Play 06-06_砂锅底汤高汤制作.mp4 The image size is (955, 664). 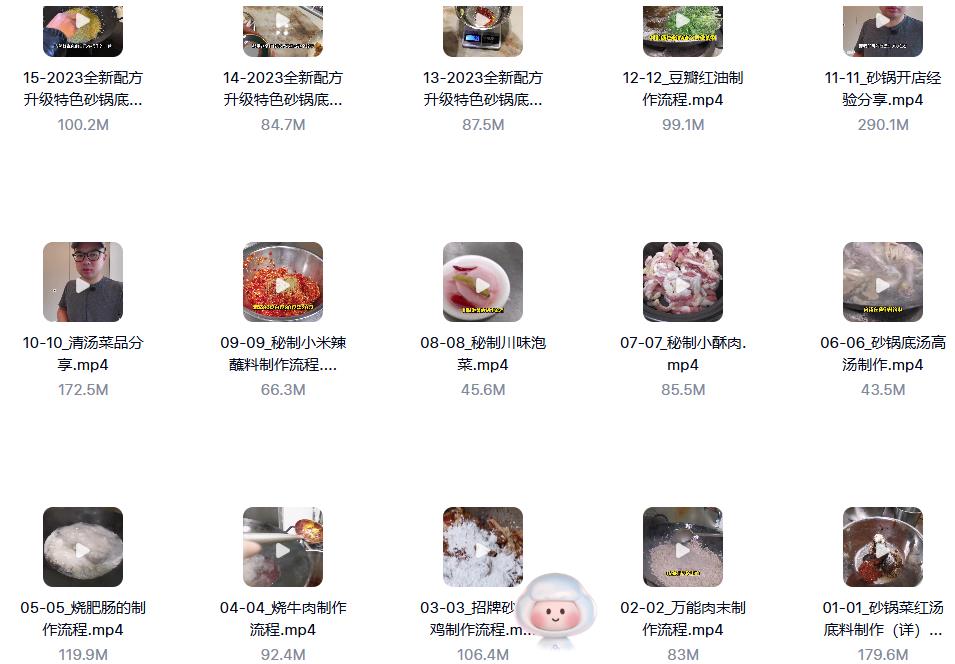(x=883, y=283)
